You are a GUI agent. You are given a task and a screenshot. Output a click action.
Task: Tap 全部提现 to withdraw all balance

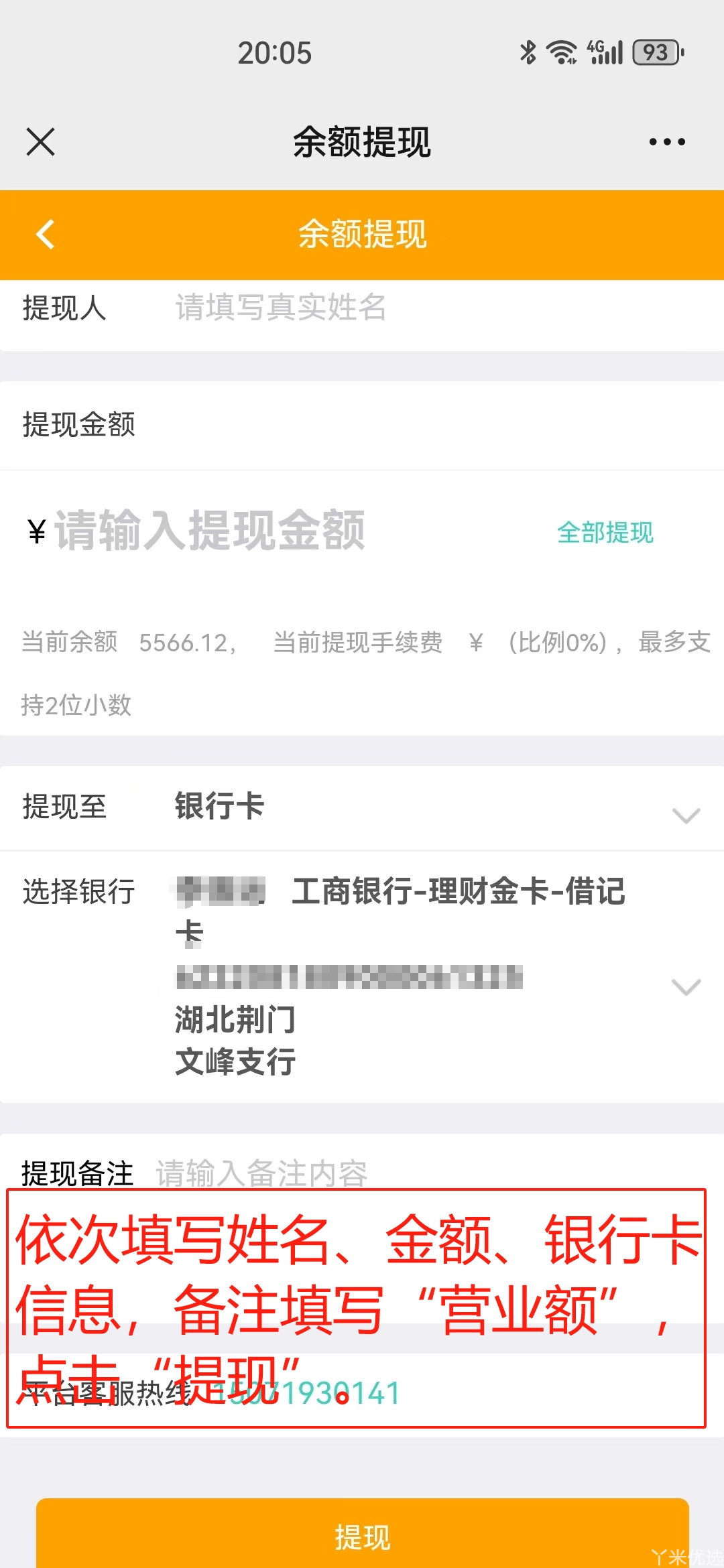coord(605,533)
